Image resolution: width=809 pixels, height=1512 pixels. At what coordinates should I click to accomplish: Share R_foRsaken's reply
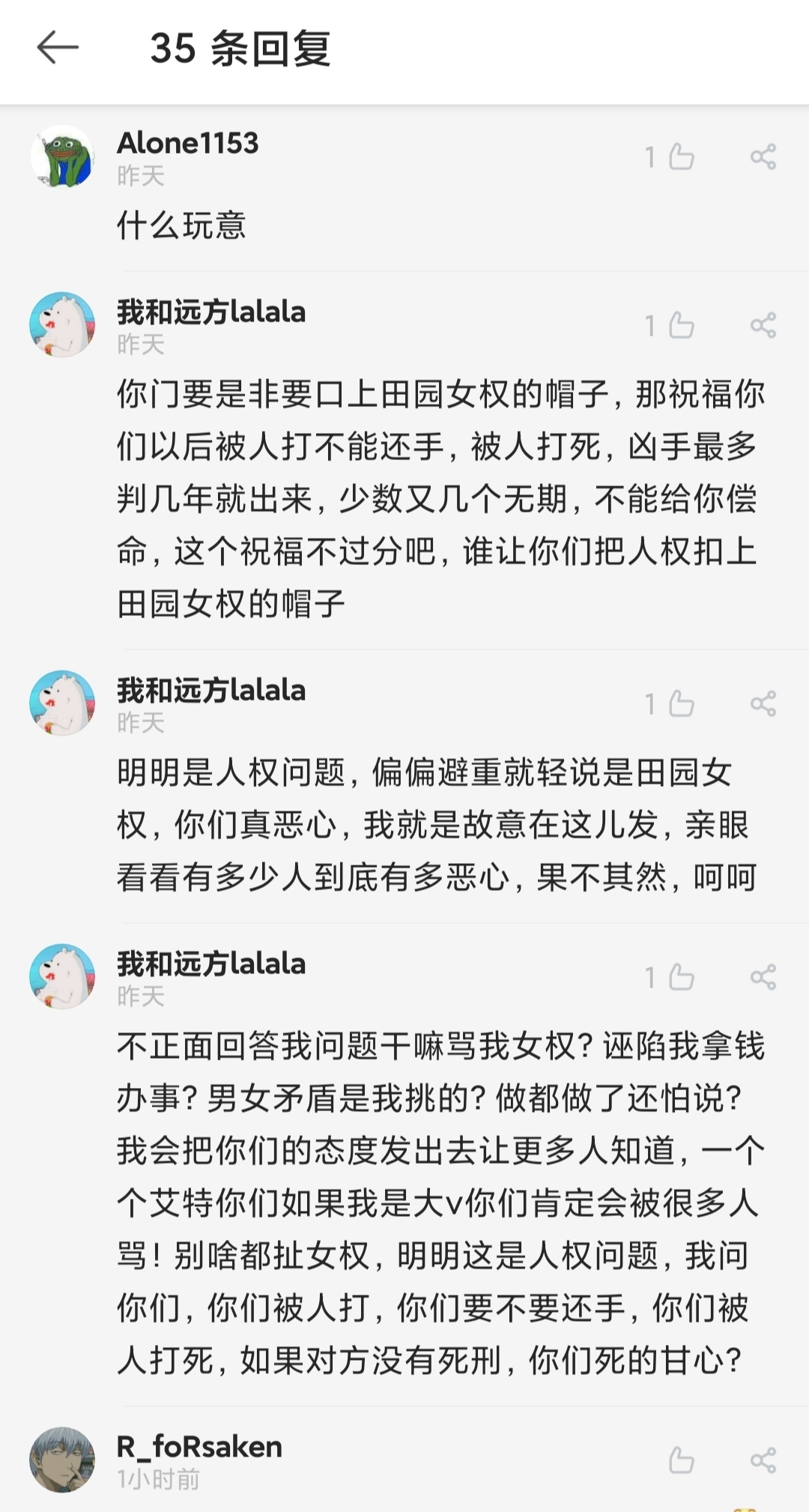(763, 1460)
